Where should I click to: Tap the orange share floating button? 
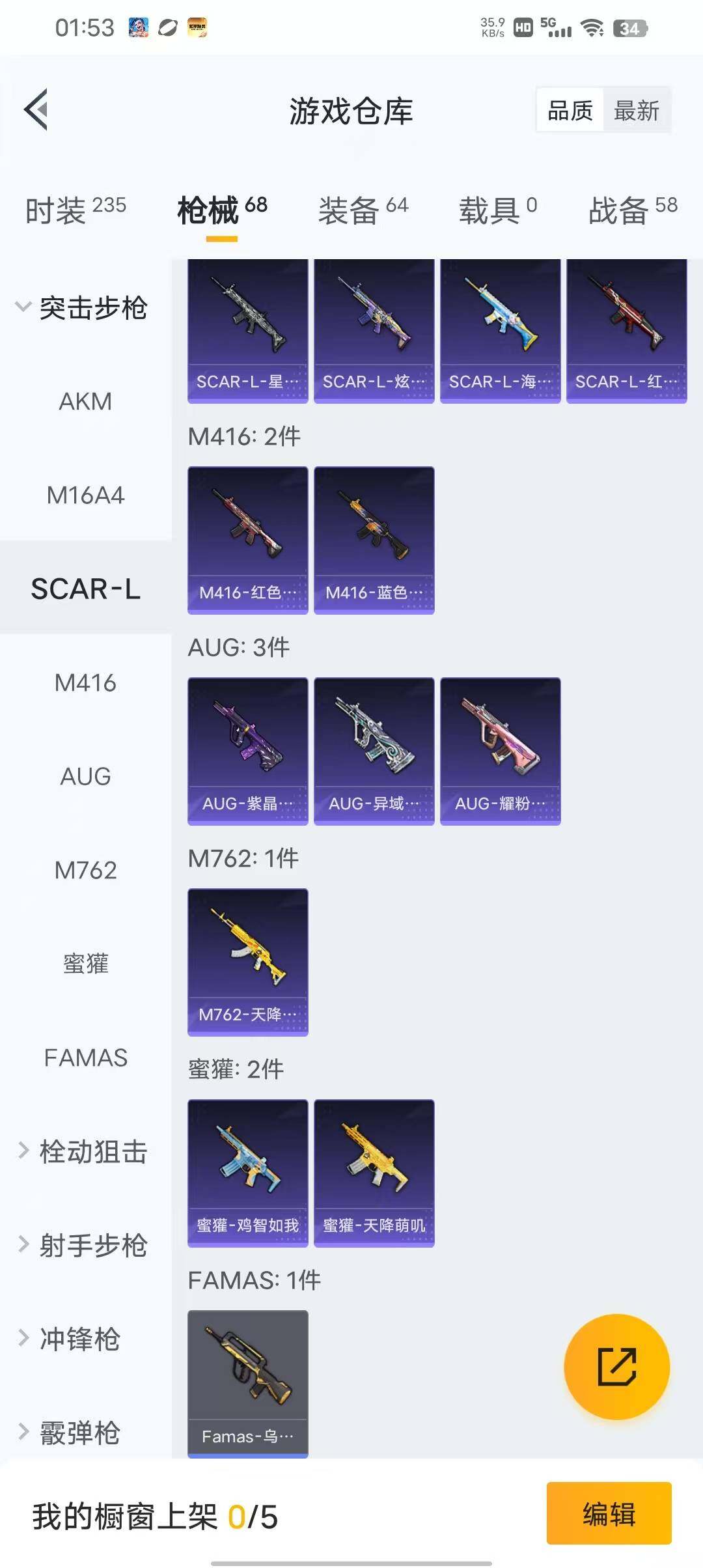(616, 1367)
